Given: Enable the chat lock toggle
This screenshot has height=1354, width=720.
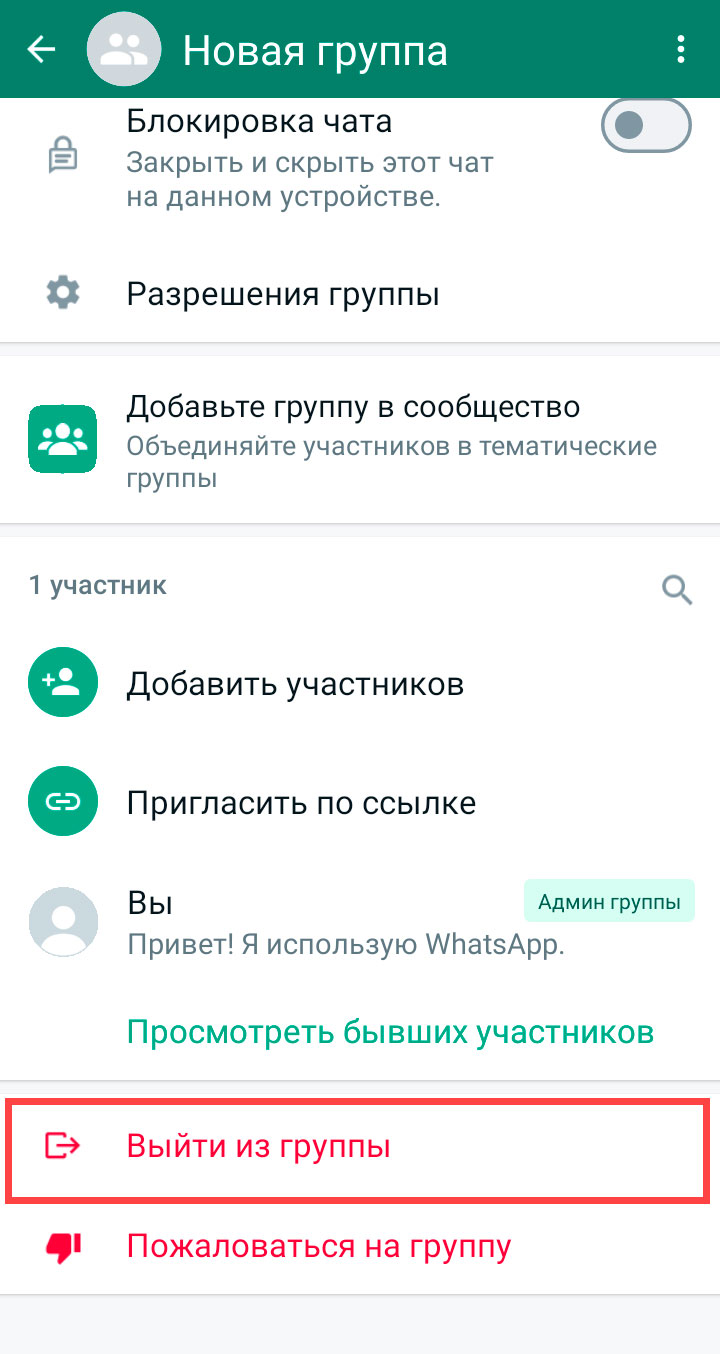Looking at the screenshot, I should (x=646, y=126).
